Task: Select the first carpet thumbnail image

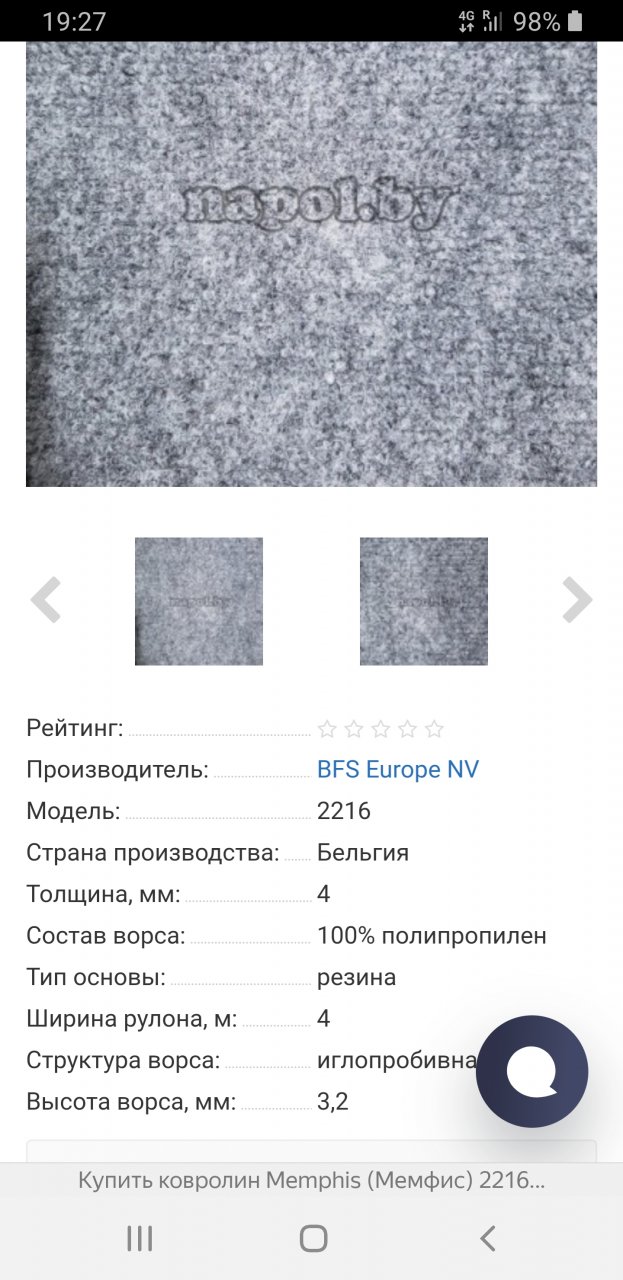Action: point(199,601)
